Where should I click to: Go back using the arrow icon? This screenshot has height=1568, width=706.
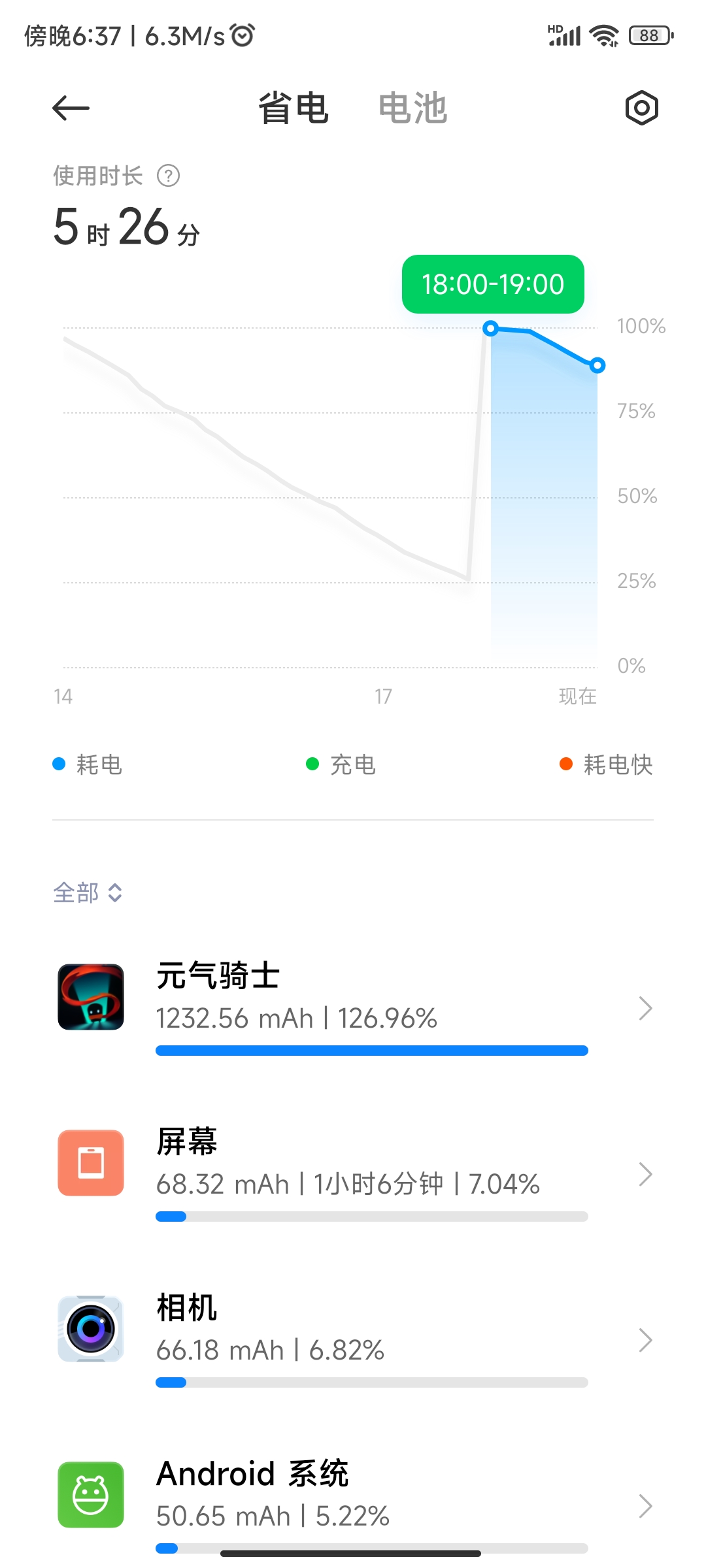(x=71, y=108)
